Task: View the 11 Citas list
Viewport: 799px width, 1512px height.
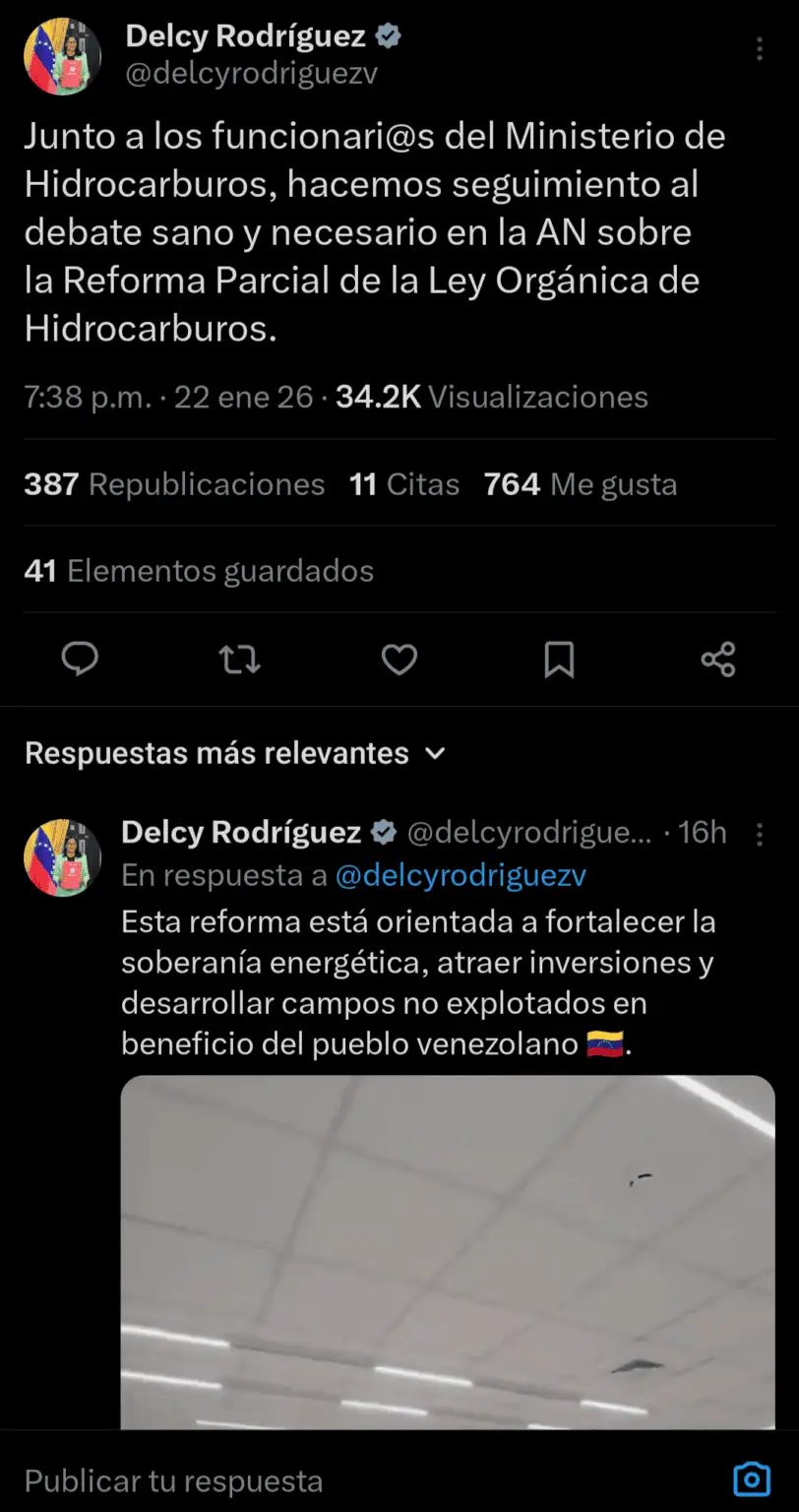Action: click(404, 484)
